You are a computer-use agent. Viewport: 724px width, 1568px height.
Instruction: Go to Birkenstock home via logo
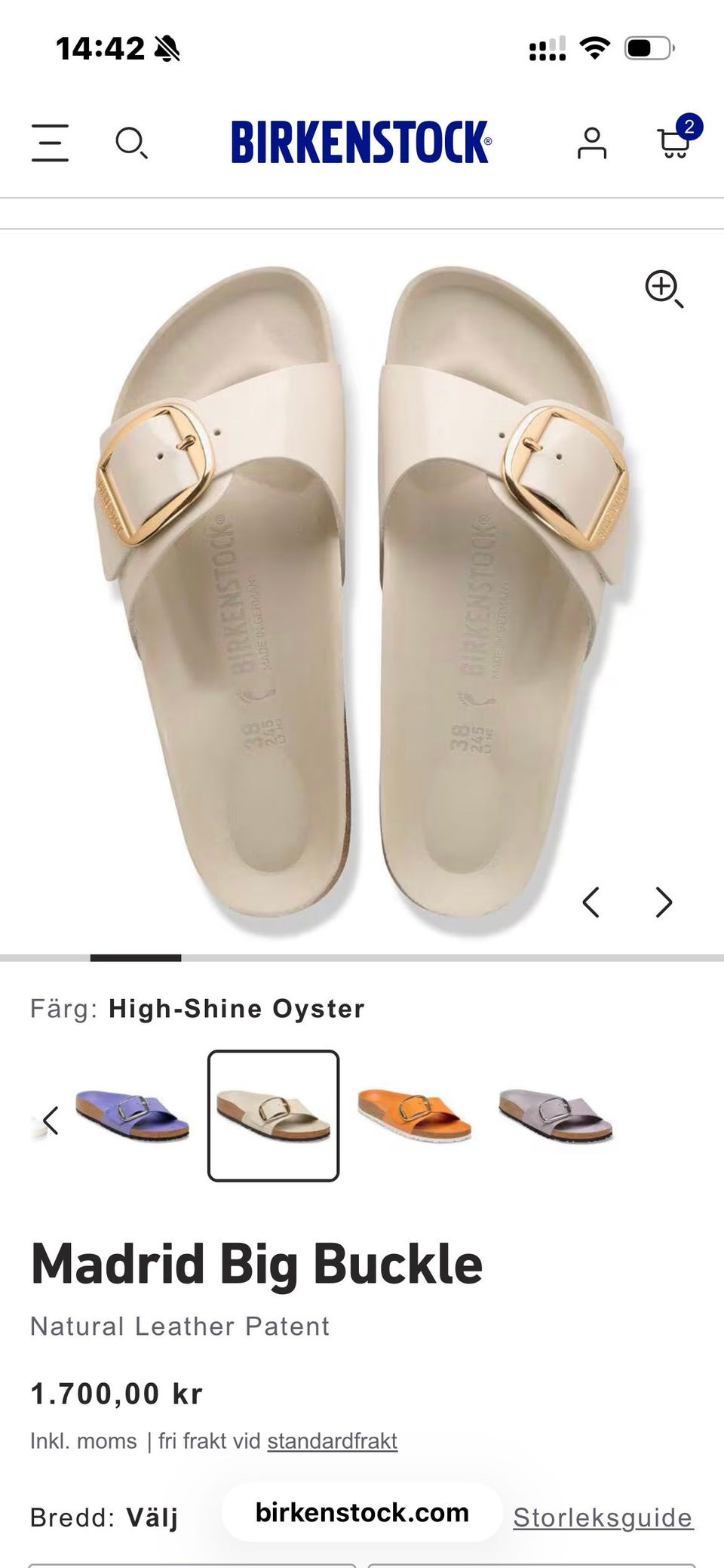(361, 142)
